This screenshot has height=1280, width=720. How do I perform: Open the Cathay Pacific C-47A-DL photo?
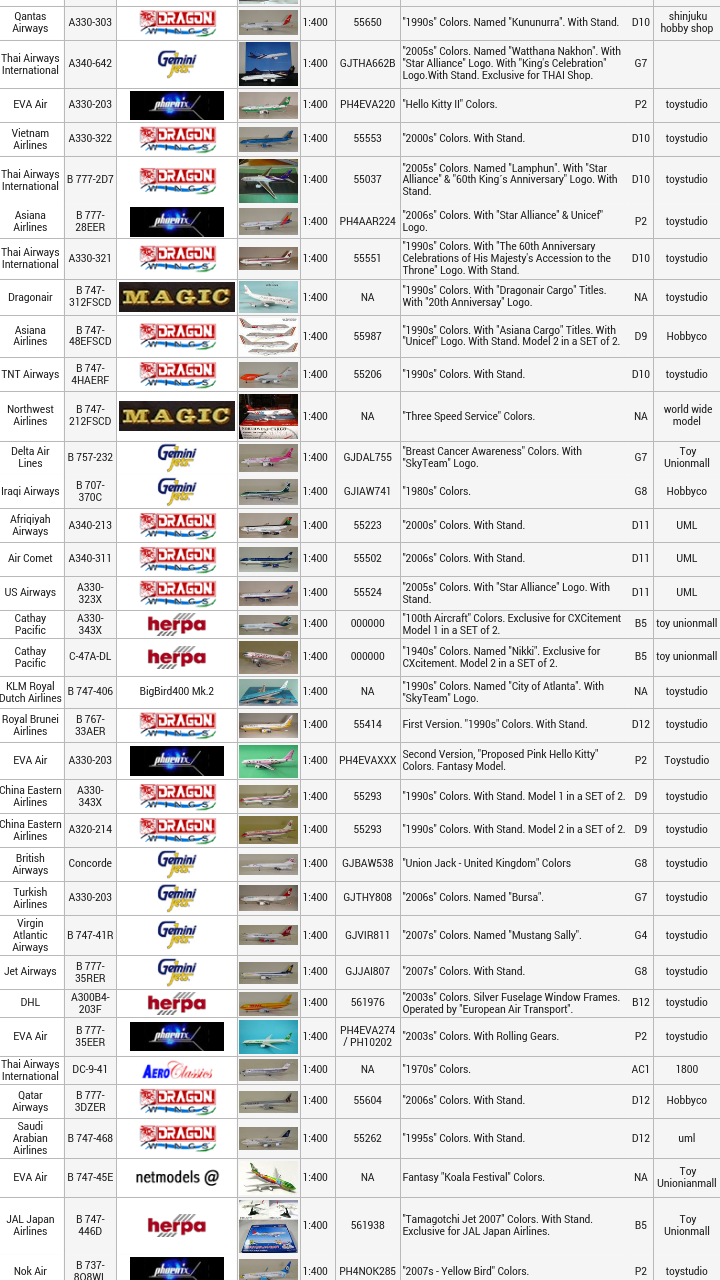[268, 657]
